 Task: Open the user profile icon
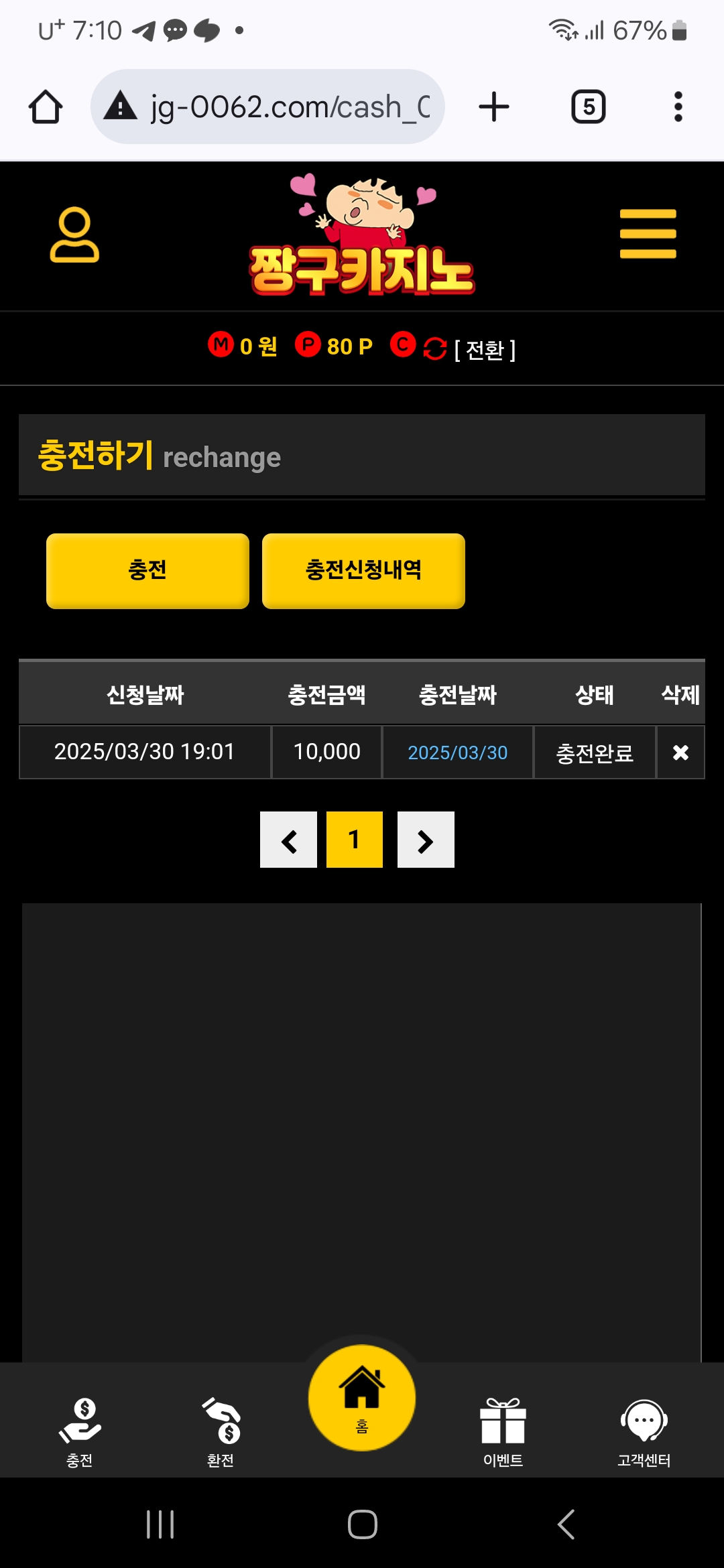pos(74,235)
